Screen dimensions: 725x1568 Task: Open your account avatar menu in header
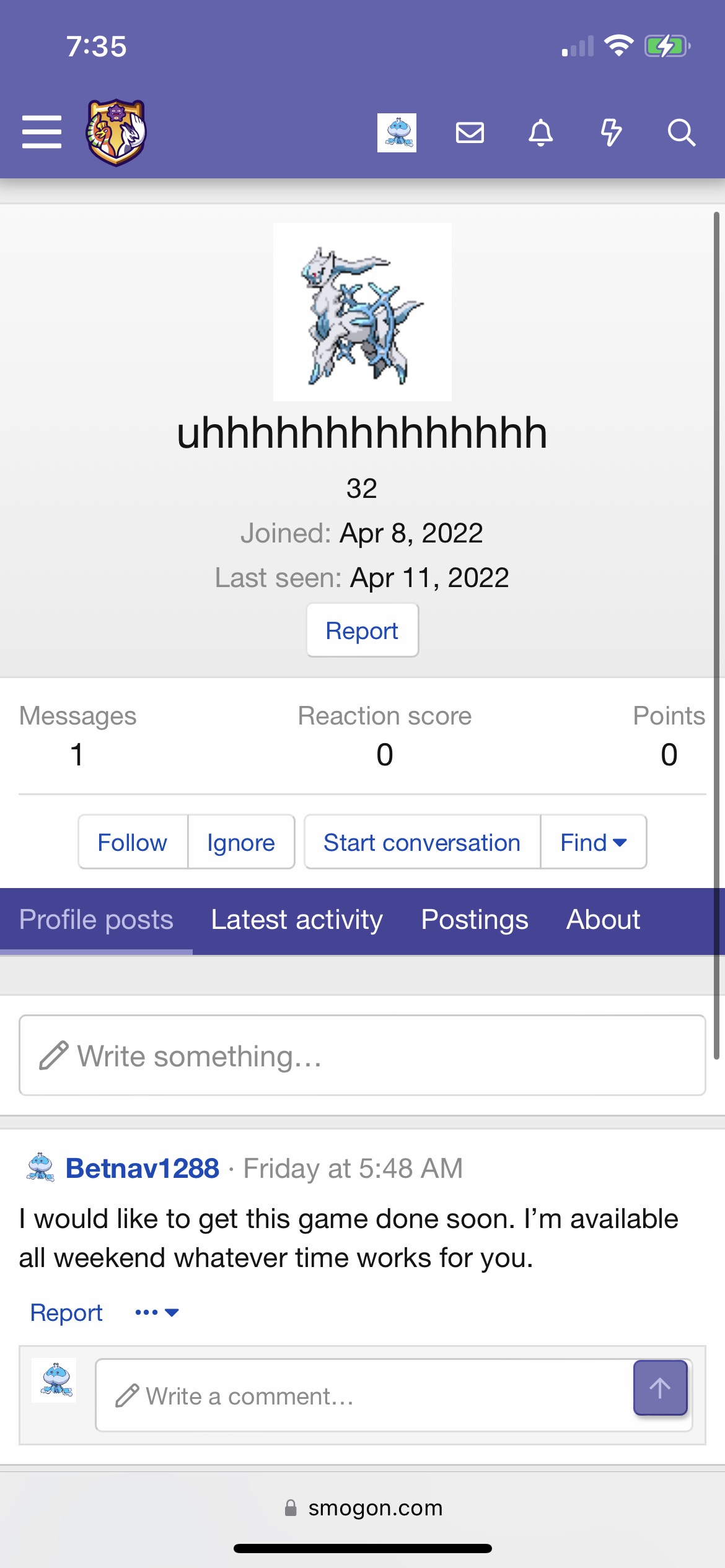(x=397, y=133)
